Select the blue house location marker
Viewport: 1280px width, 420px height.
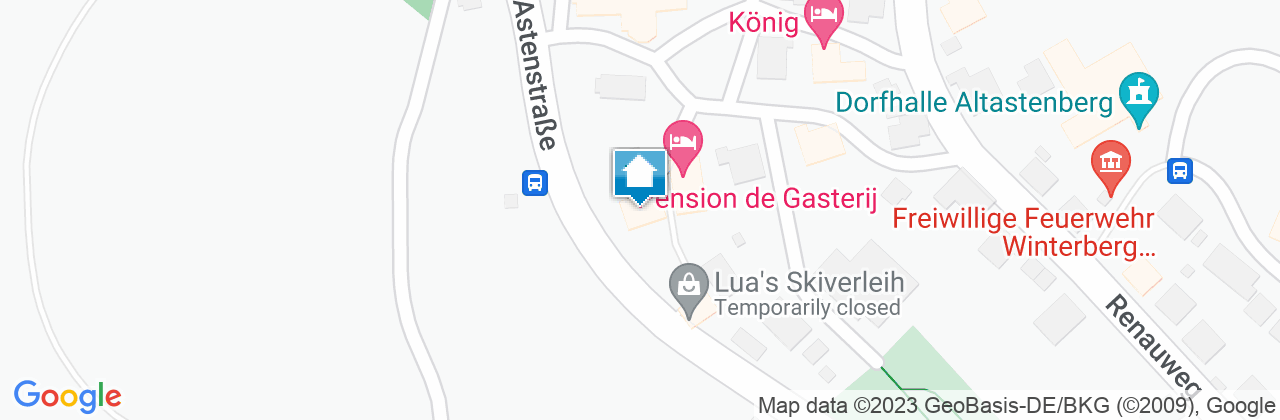point(640,175)
